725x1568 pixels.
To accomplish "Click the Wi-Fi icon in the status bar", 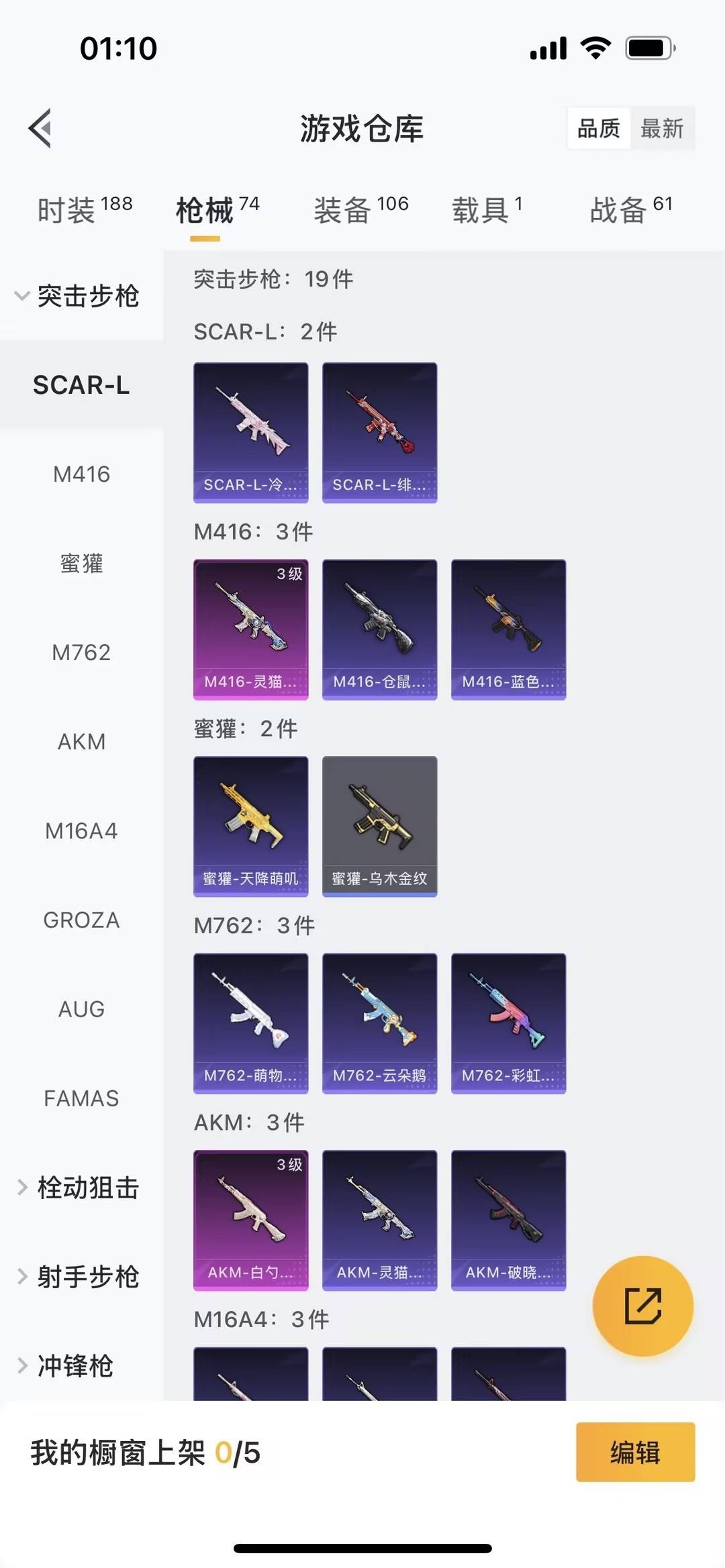I will point(595,47).
